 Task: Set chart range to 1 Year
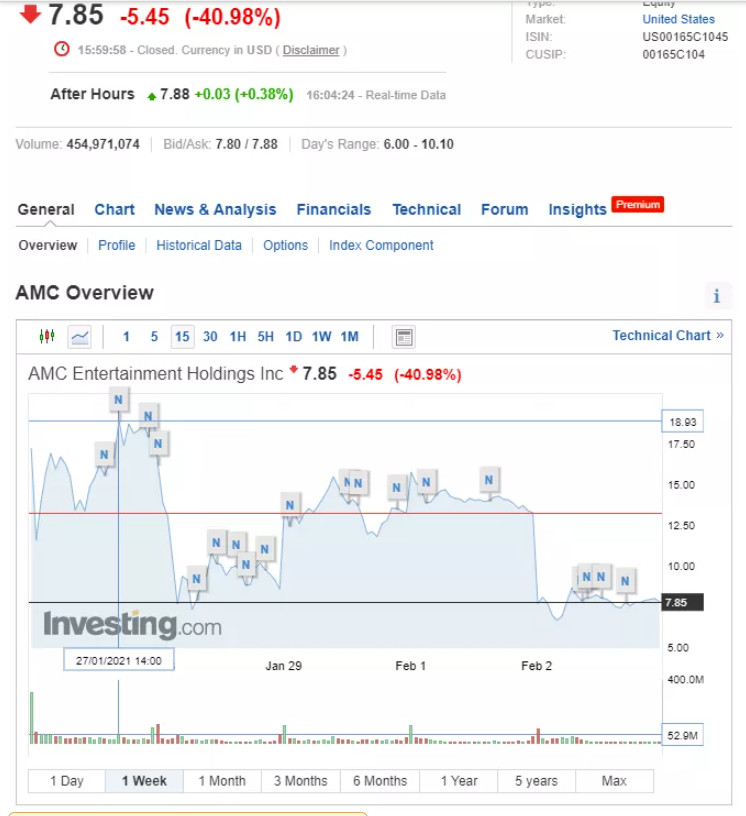click(x=458, y=781)
